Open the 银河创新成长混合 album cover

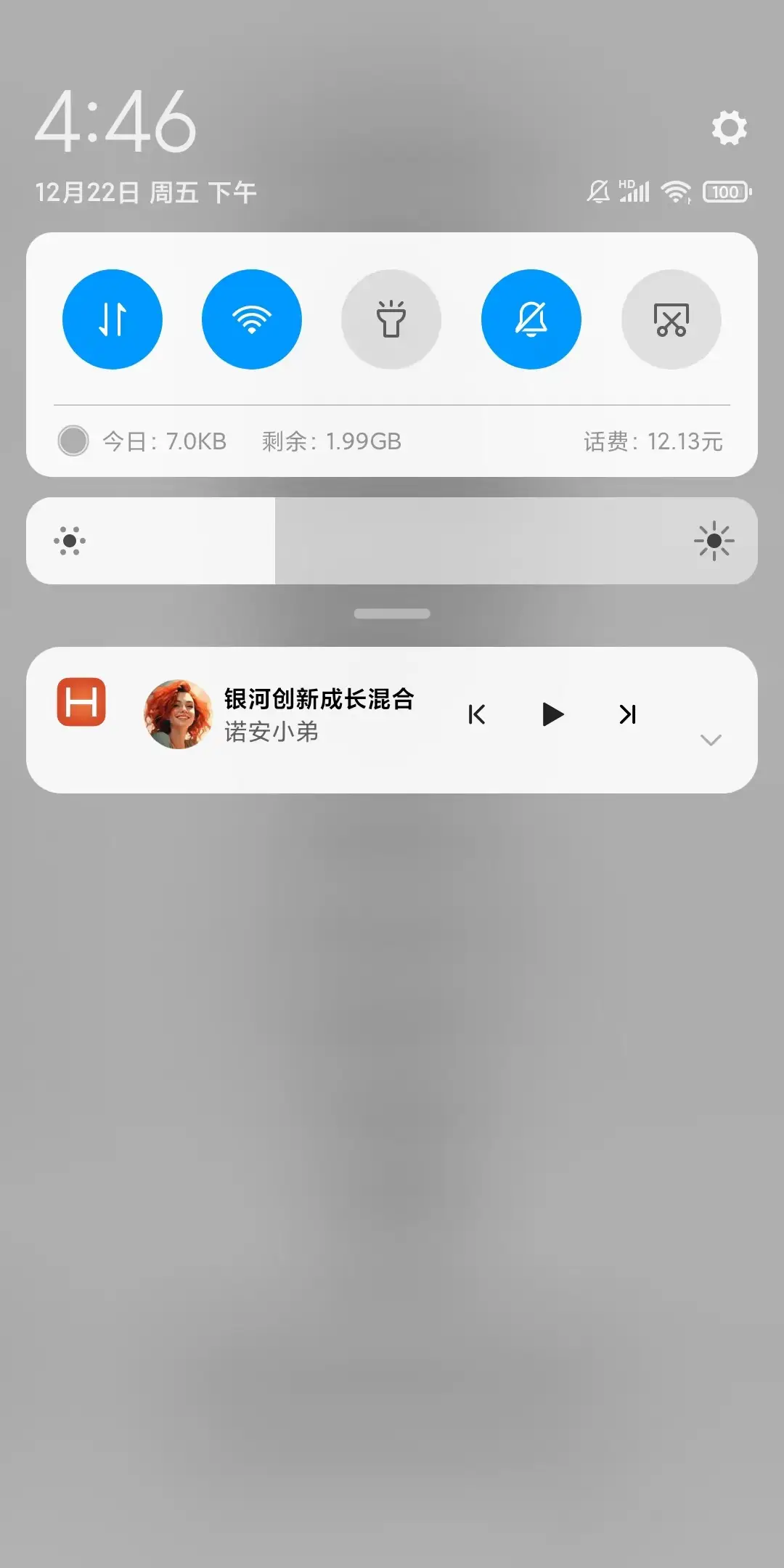point(178,714)
